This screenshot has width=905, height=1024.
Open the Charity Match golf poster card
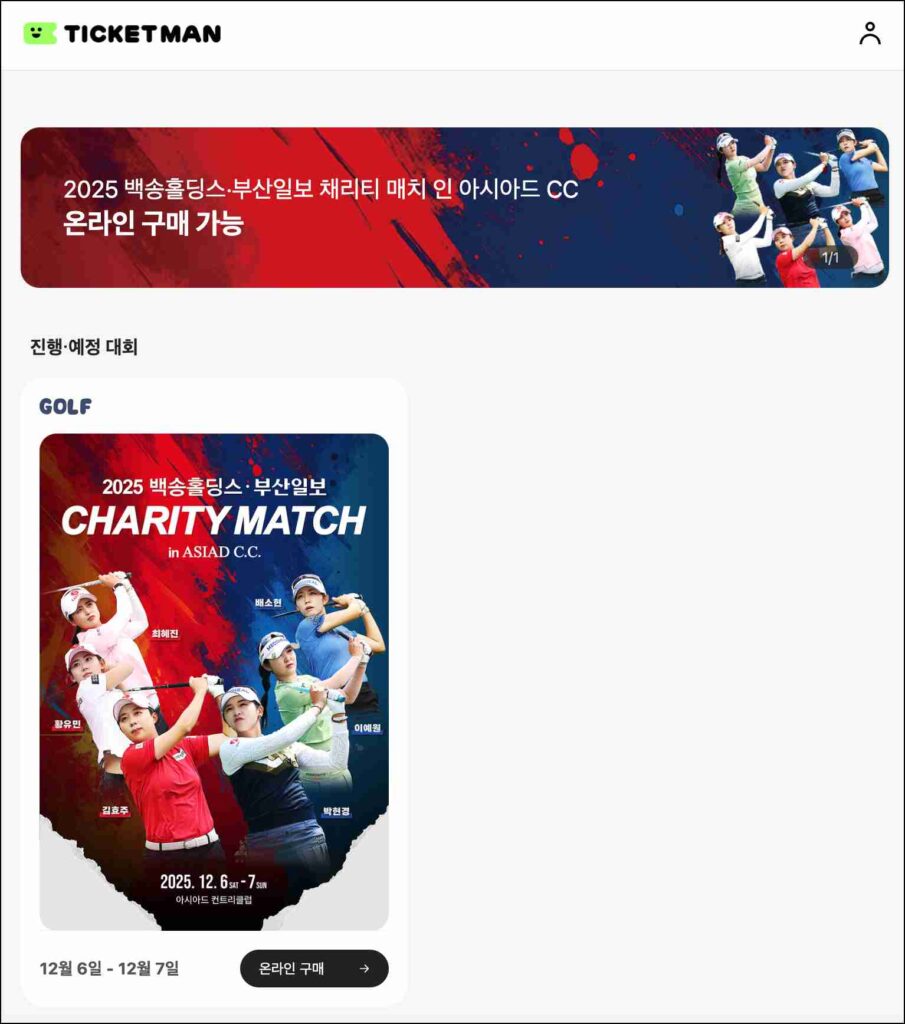214,680
